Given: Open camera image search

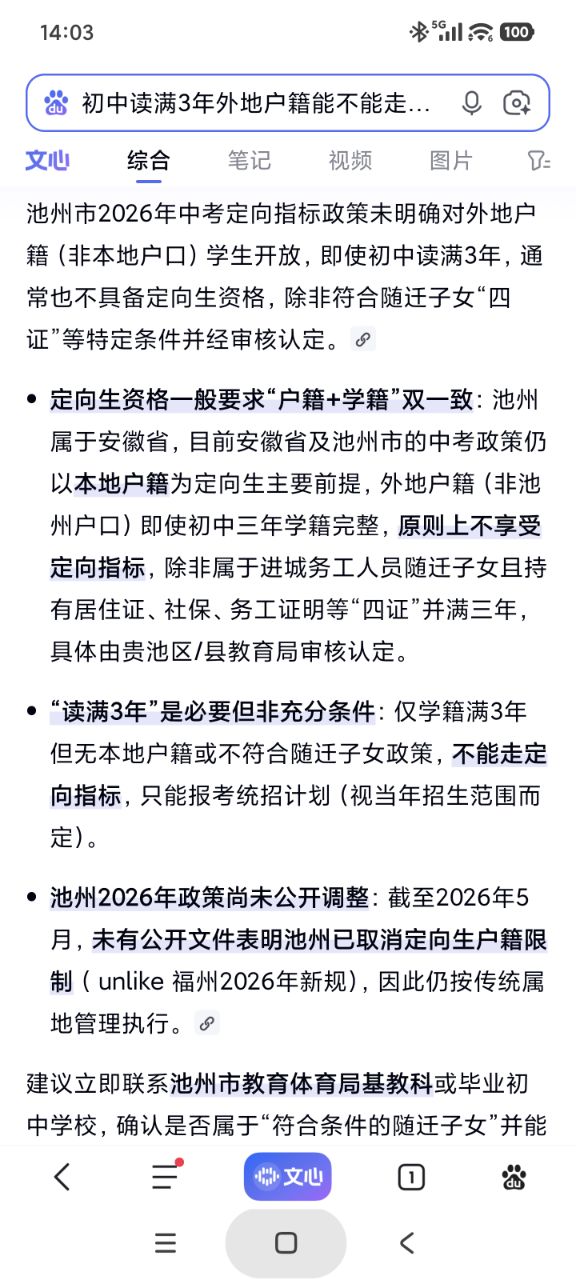Looking at the screenshot, I should point(517,103).
